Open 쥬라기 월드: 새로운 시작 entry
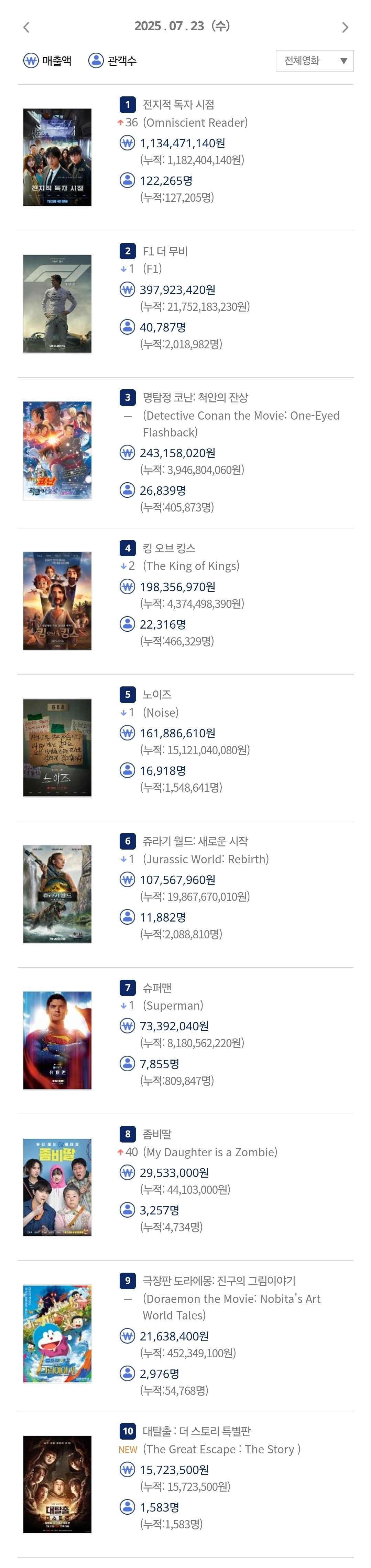 click(x=195, y=841)
